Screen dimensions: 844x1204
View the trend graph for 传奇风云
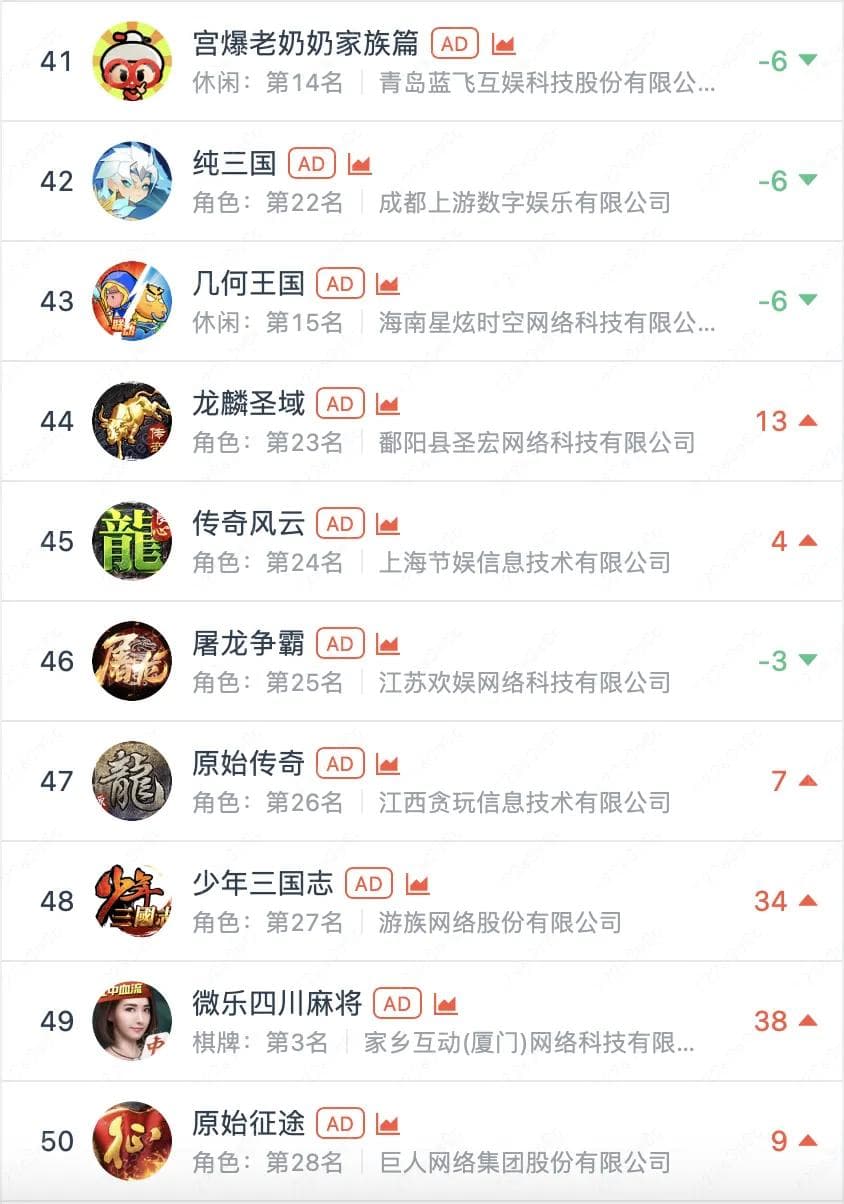388,524
